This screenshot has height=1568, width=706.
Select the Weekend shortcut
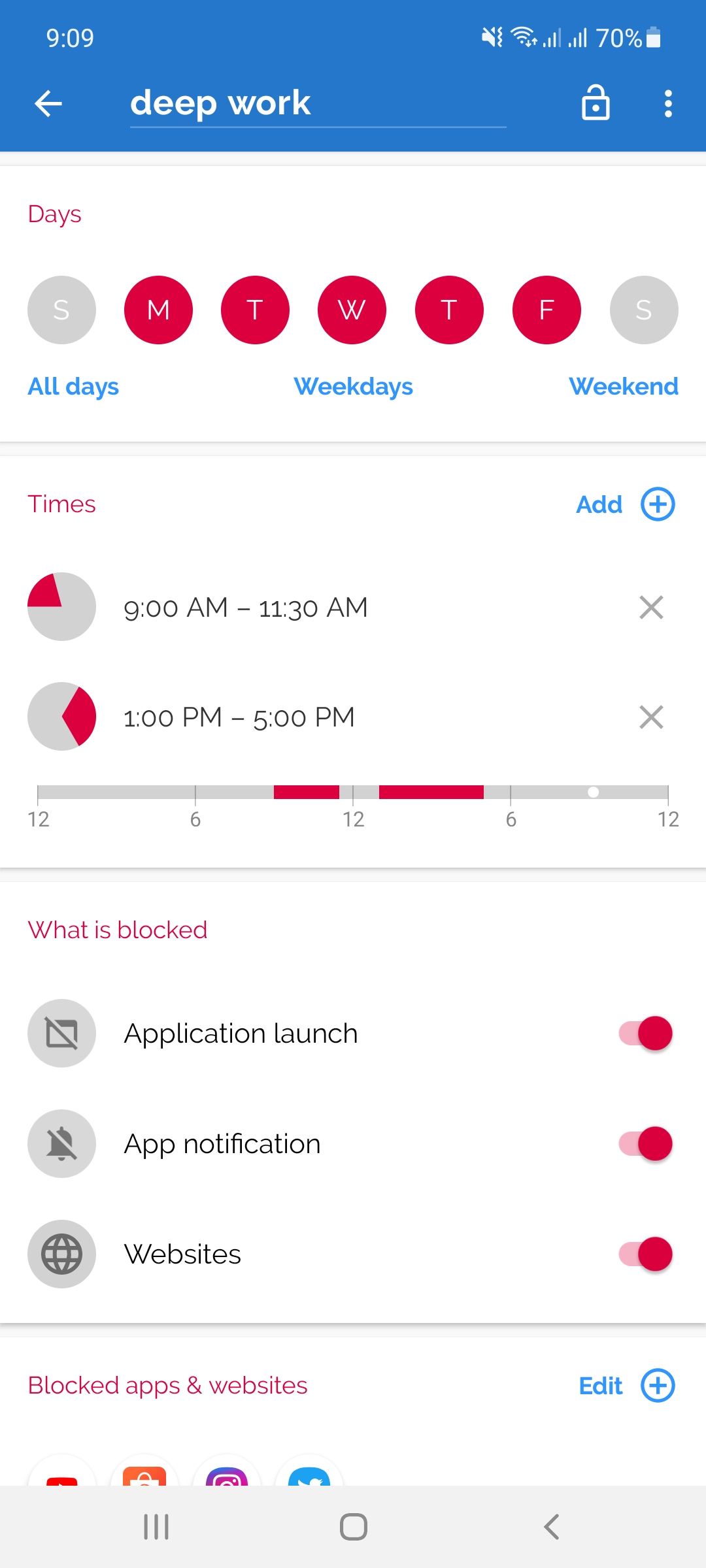click(x=624, y=386)
